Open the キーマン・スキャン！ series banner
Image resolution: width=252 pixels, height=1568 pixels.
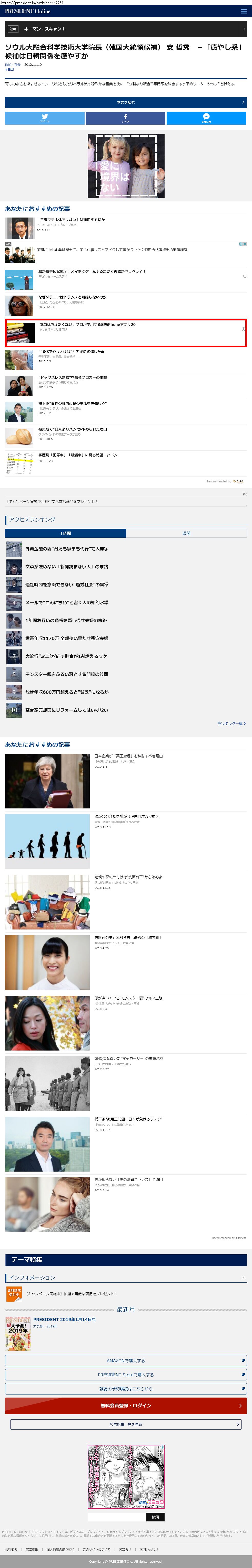click(126, 29)
